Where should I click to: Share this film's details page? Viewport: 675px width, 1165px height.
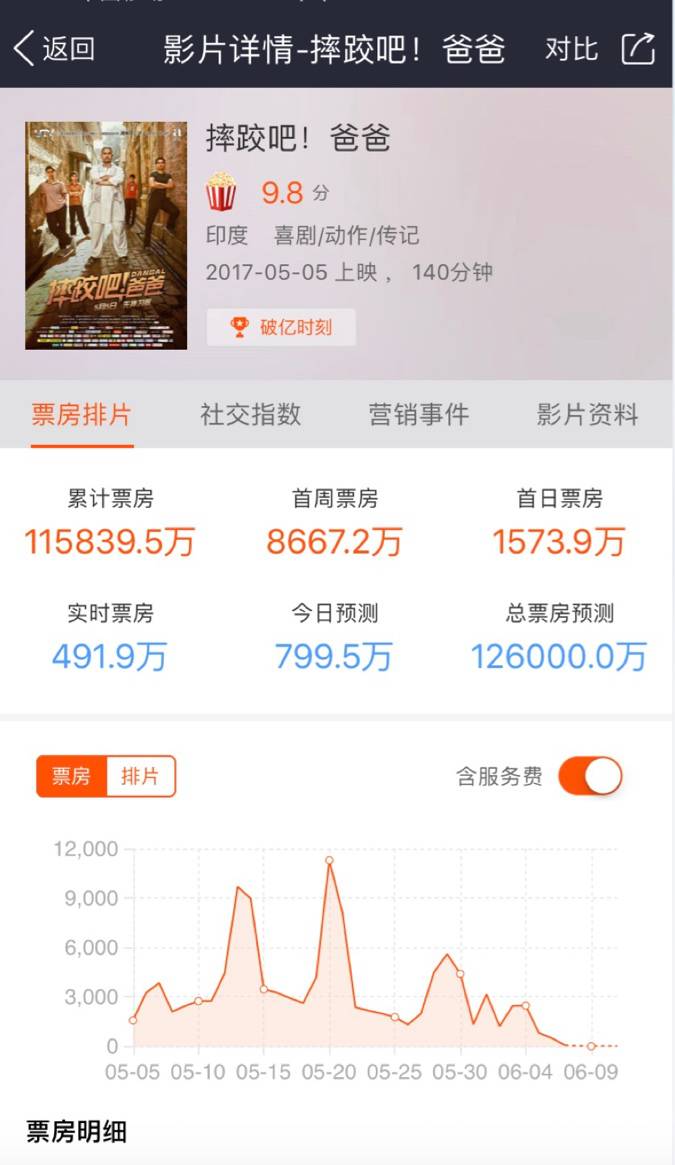(638, 48)
